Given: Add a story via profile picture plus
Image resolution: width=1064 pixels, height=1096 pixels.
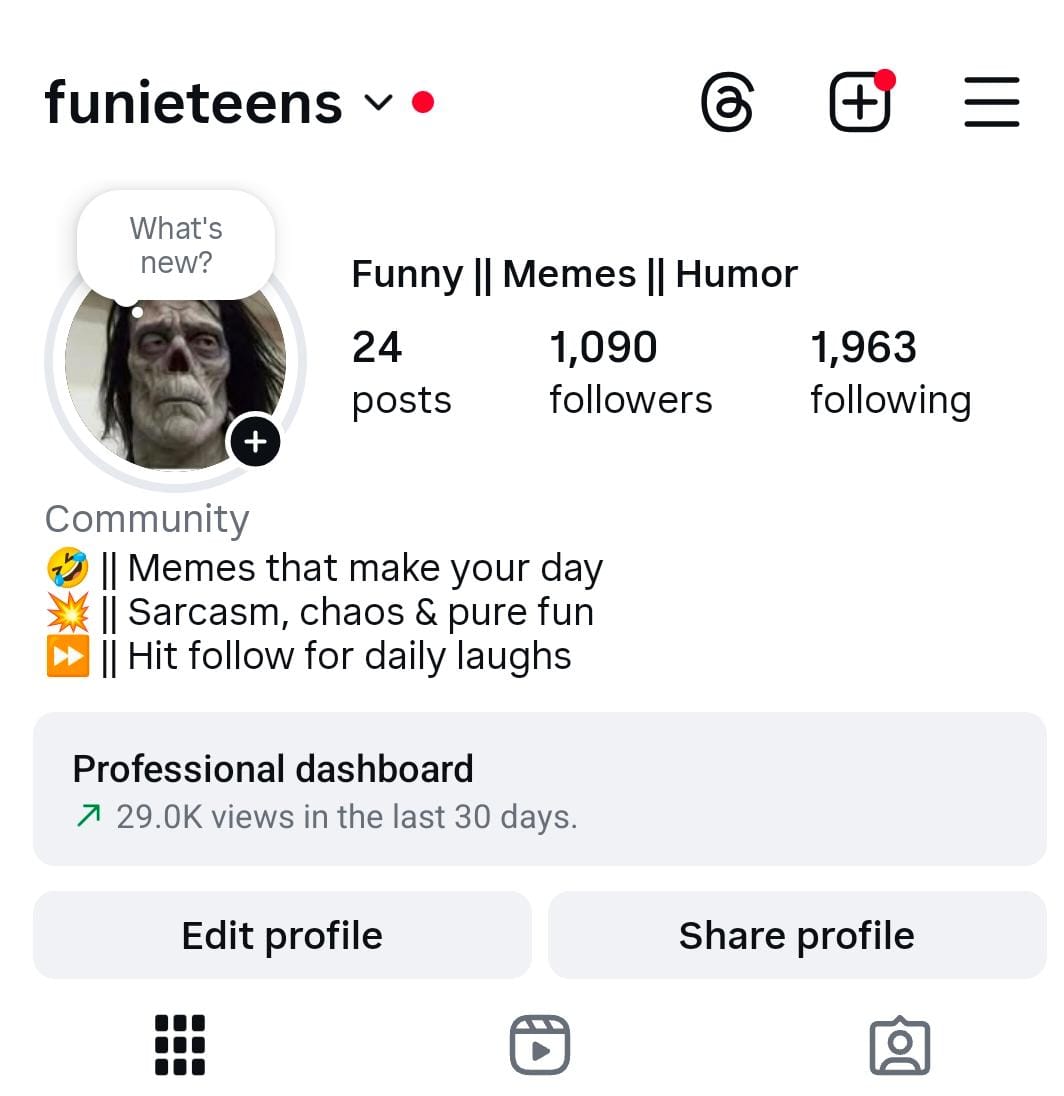Looking at the screenshot, I should coord(255,441).
